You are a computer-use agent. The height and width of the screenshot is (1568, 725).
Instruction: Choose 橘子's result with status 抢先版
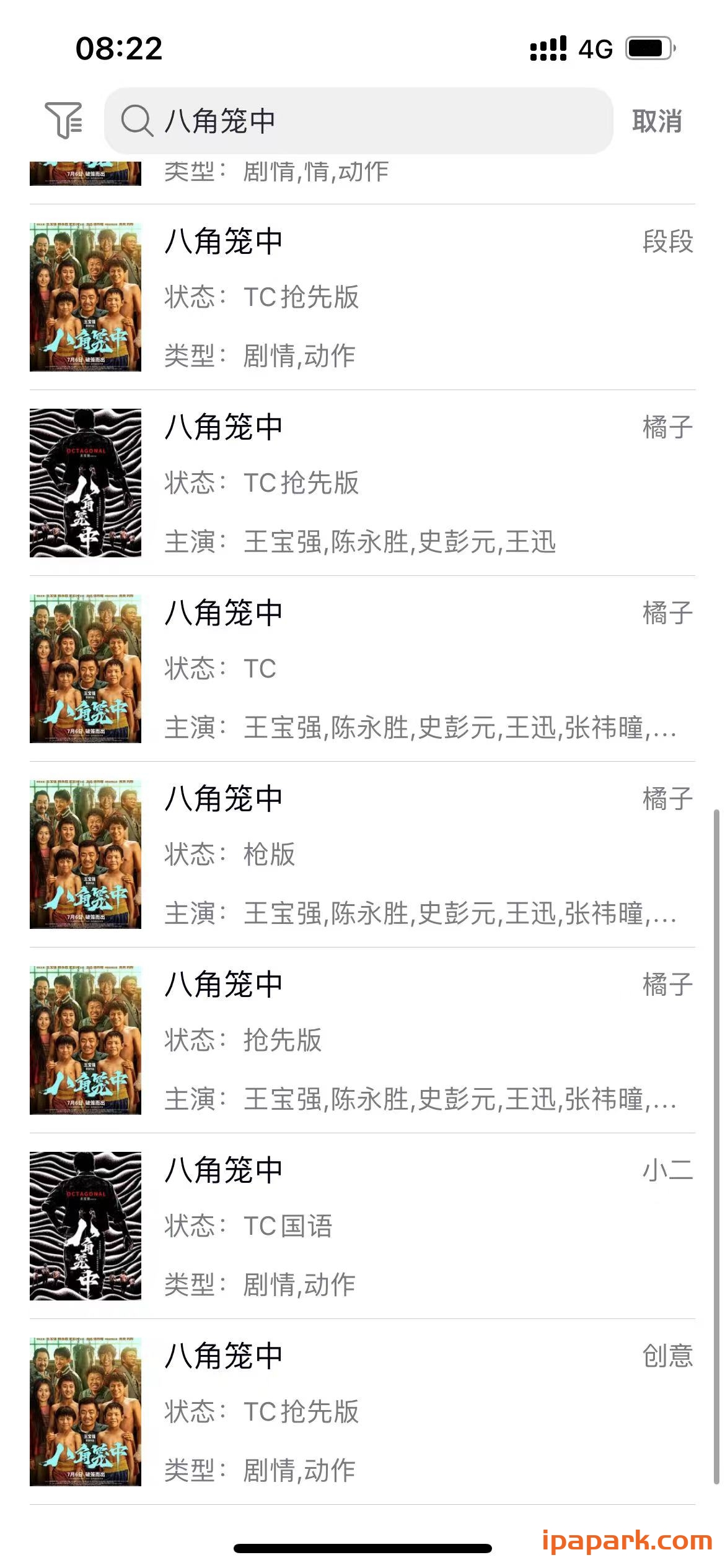coord(362,1040)
